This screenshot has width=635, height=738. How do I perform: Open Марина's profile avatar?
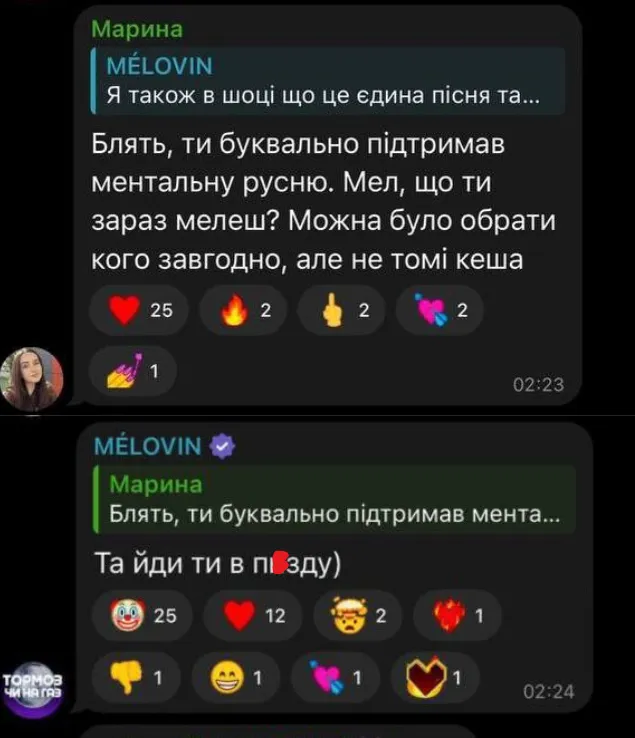33,379
